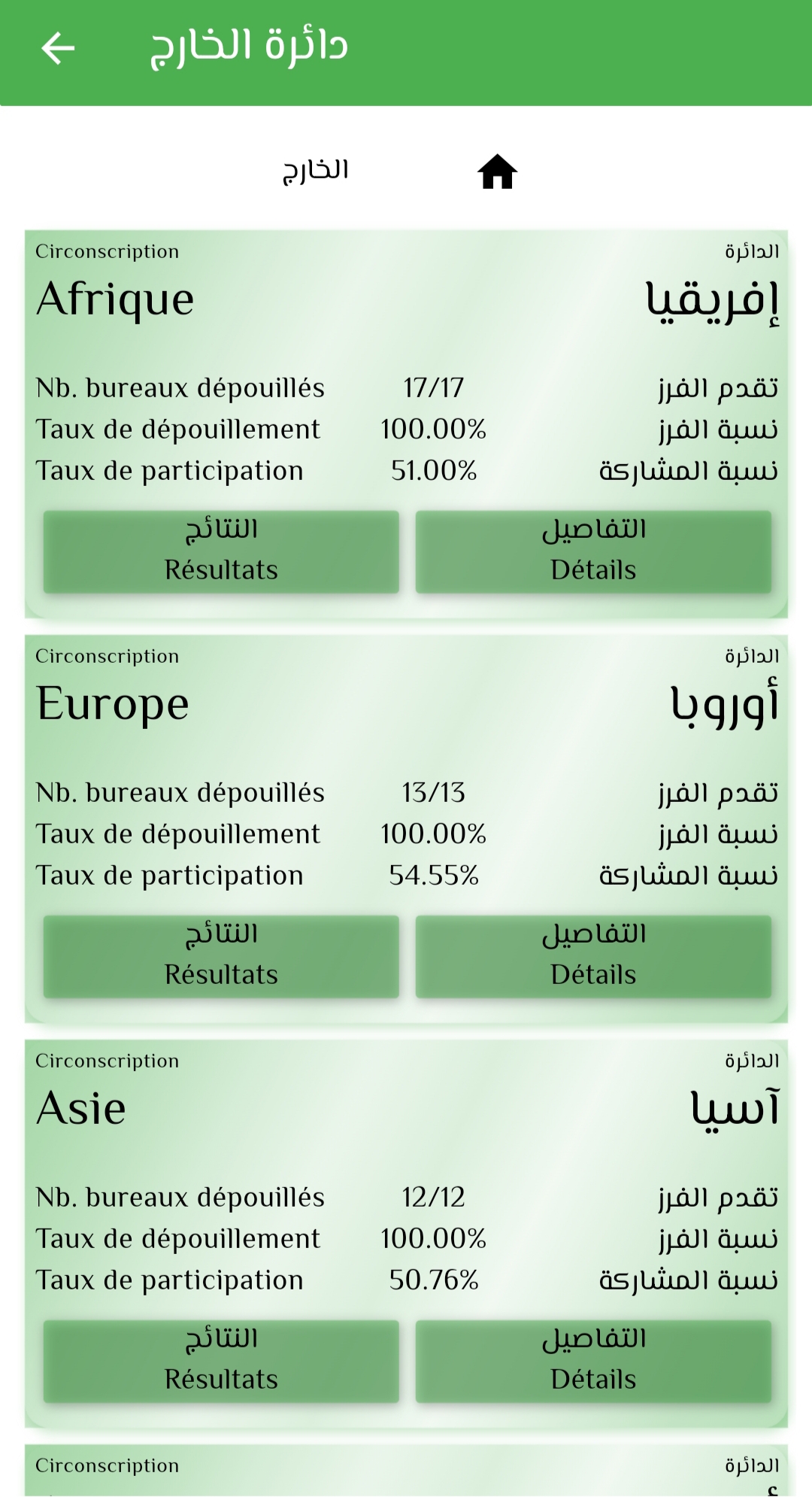Image resolution: width=812 pixels, height=1497 pixels.
Task: Open Détails for Asie
Action: pyautogui.click(x=593, y=1361)
